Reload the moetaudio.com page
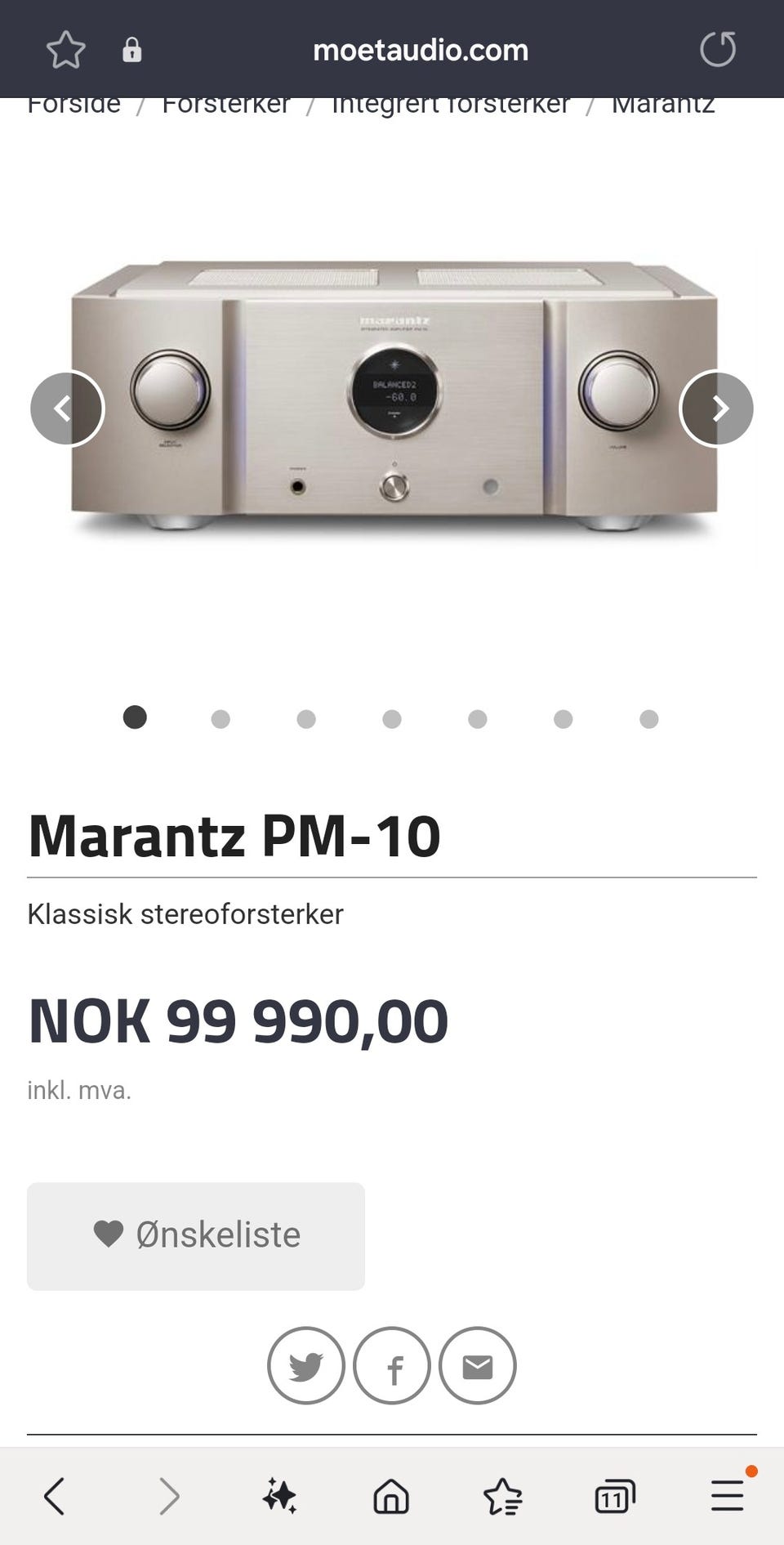 click(x=718, y=49)
